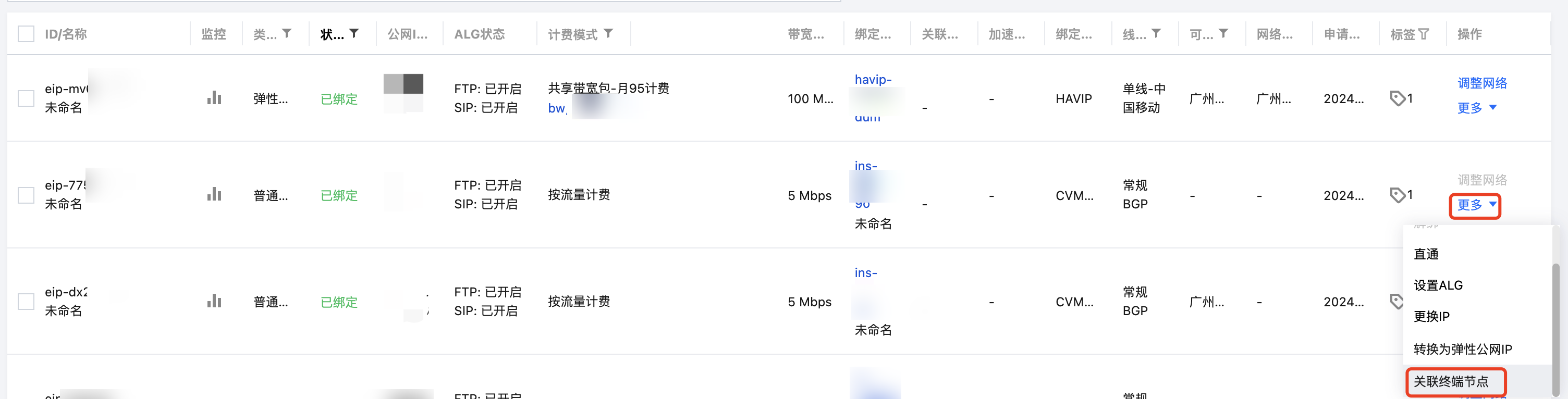The width and height of the screenshot is (1568, 399).
Task: Filter by the 标签 column
Action: (1424, 34)
